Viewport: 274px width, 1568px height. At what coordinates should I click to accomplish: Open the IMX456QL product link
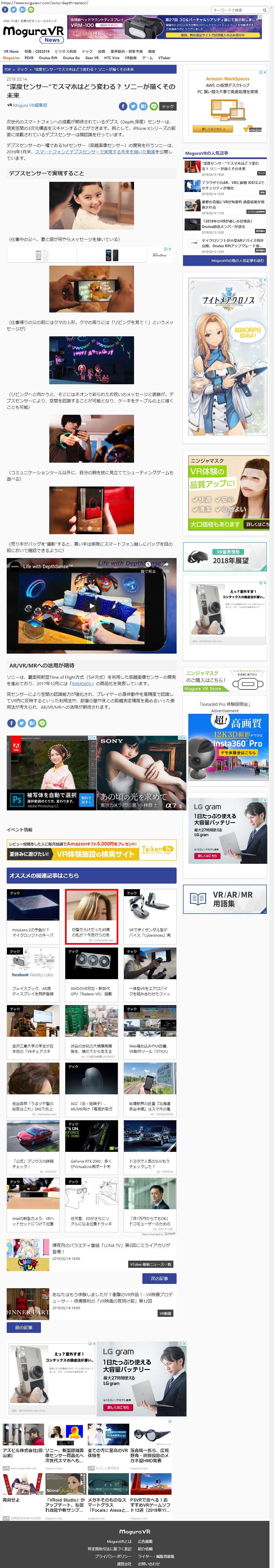pyautogui.click(x=82, y=683)
